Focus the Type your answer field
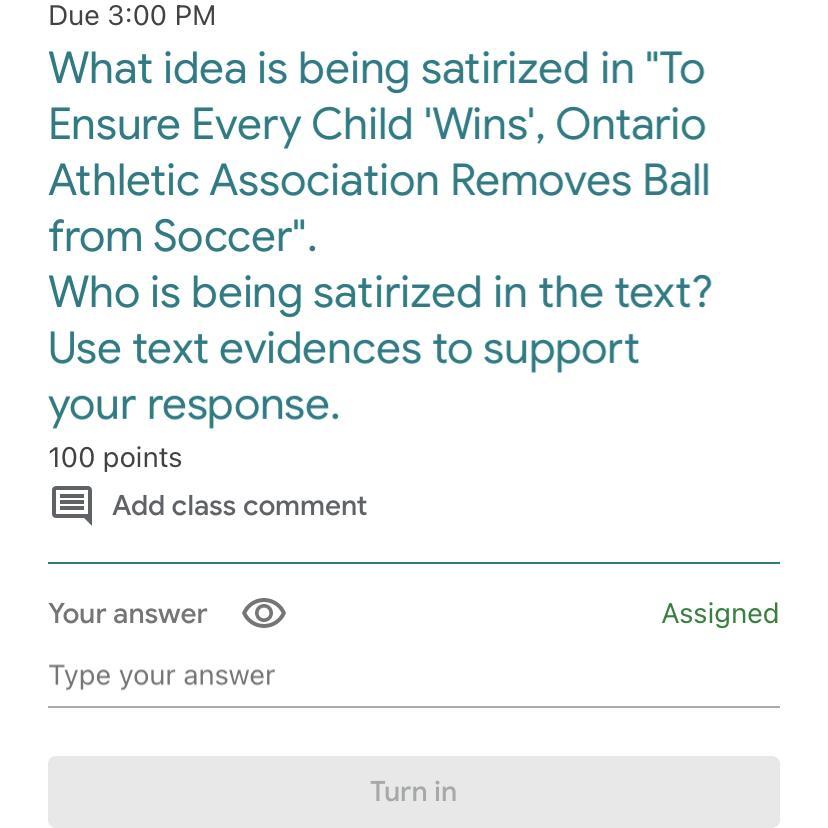This screenshot has width=828, height=828. pos(412,676)
